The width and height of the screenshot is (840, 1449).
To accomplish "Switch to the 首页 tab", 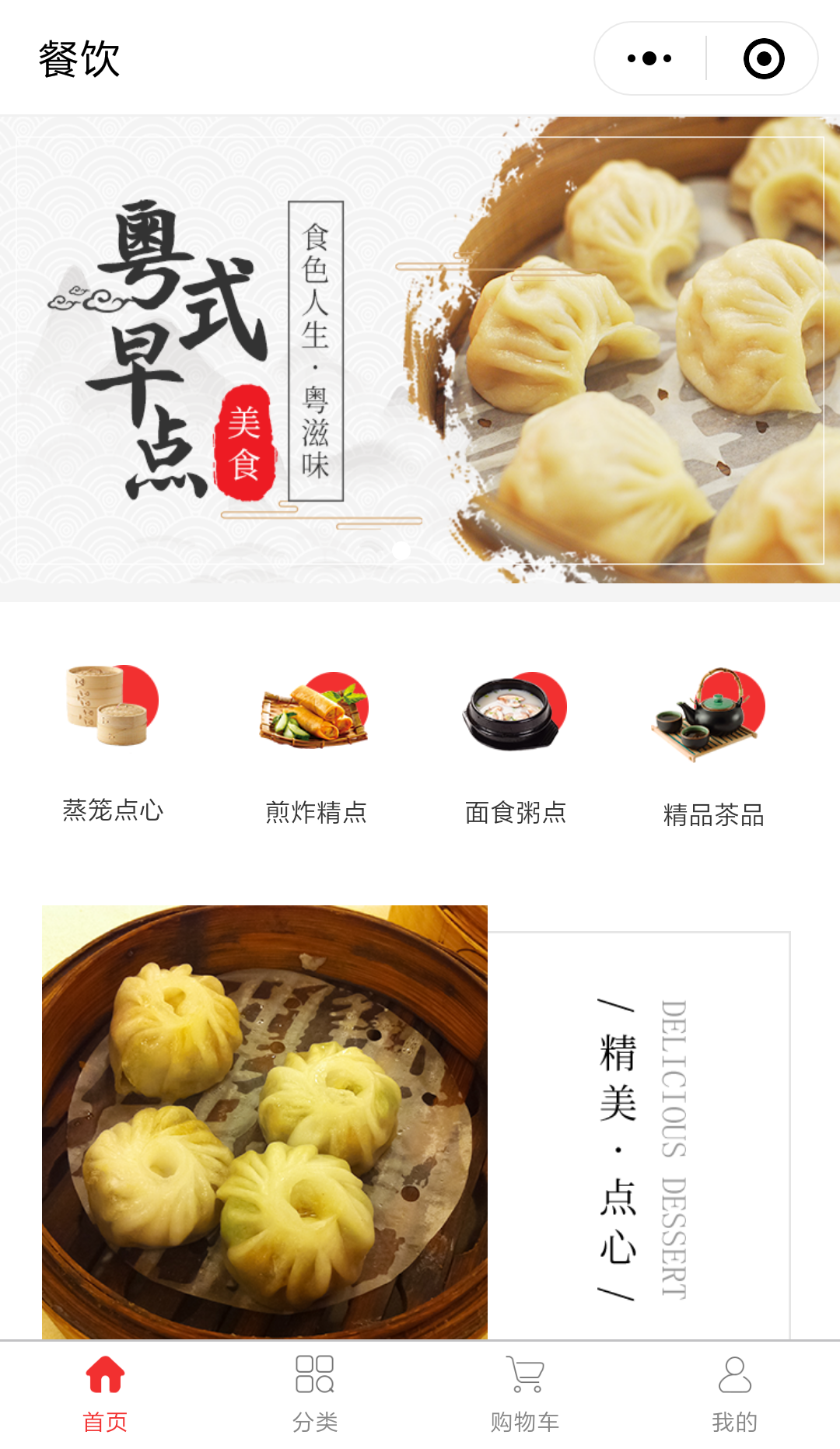I will 105,1393.
